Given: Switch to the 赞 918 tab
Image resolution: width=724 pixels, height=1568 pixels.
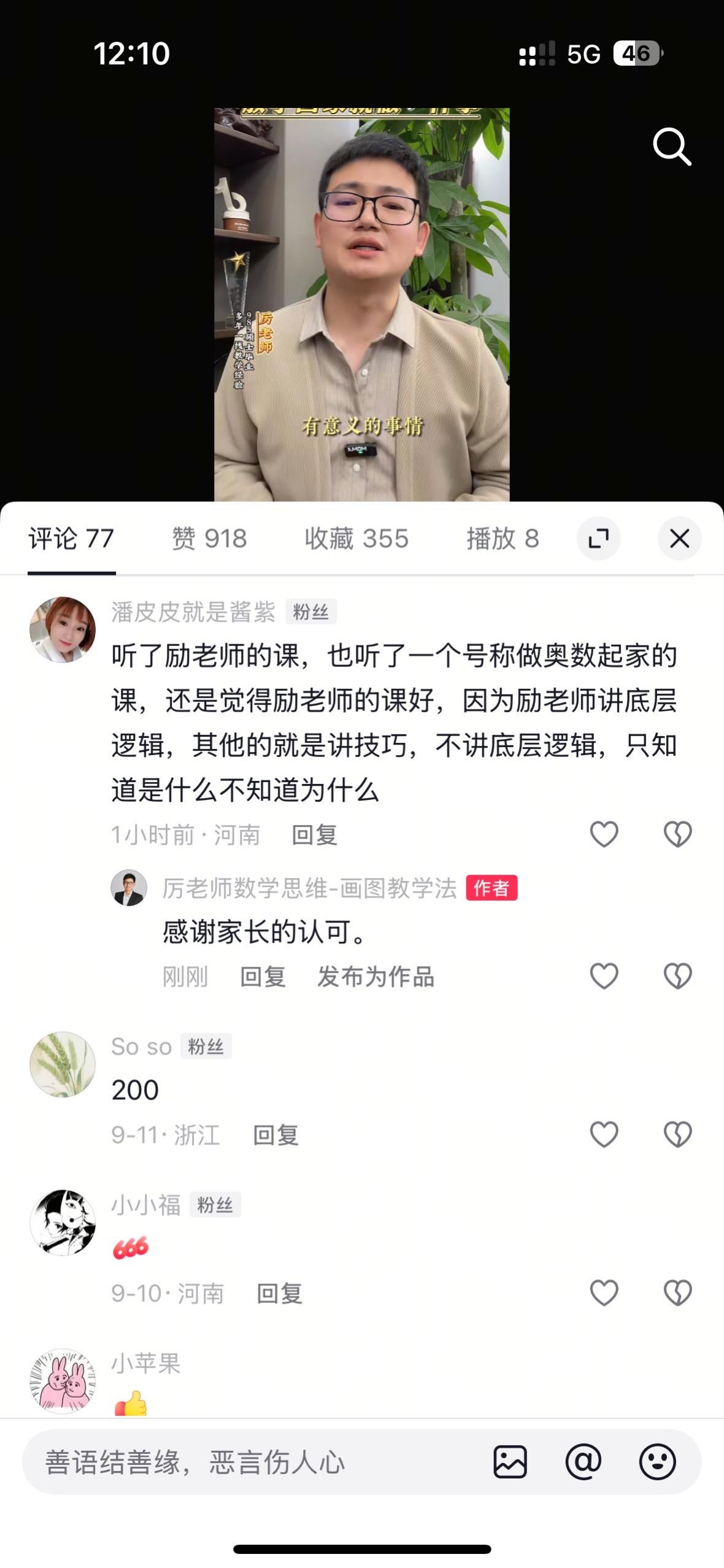Looking at the screenshot, I should click(x=209, y=539).
